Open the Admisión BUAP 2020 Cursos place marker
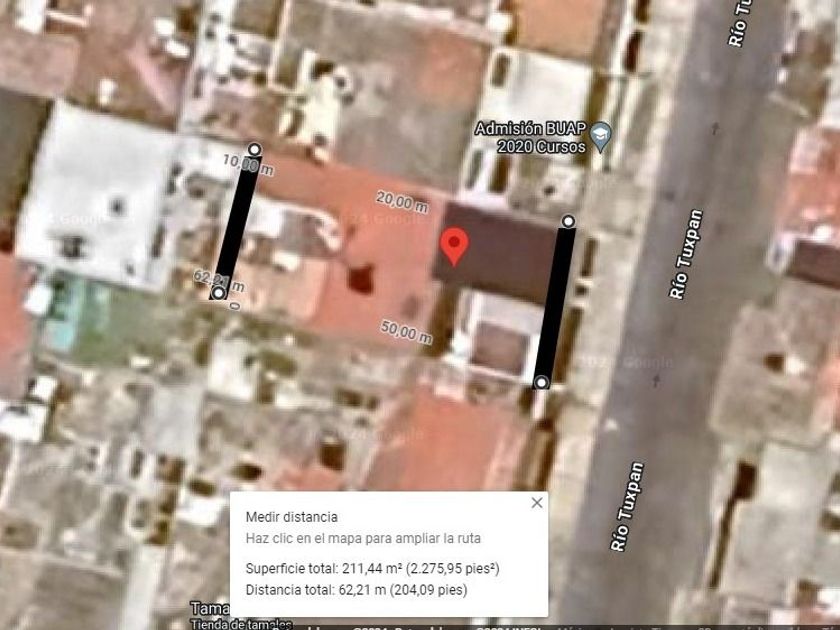Screen dimensions: 840x630 click(600, 136)
